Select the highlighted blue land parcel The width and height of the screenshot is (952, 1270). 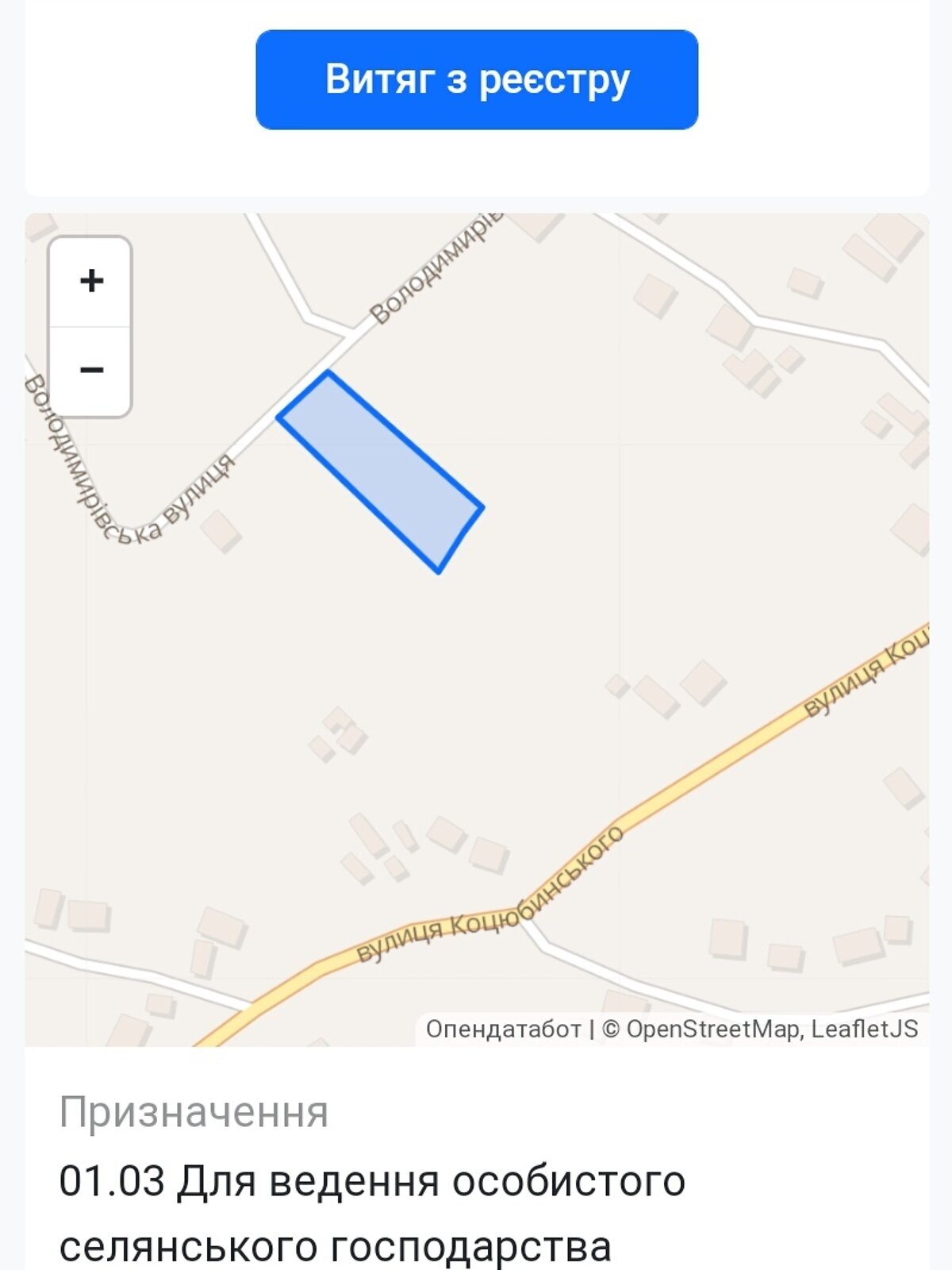pos(381,468)
